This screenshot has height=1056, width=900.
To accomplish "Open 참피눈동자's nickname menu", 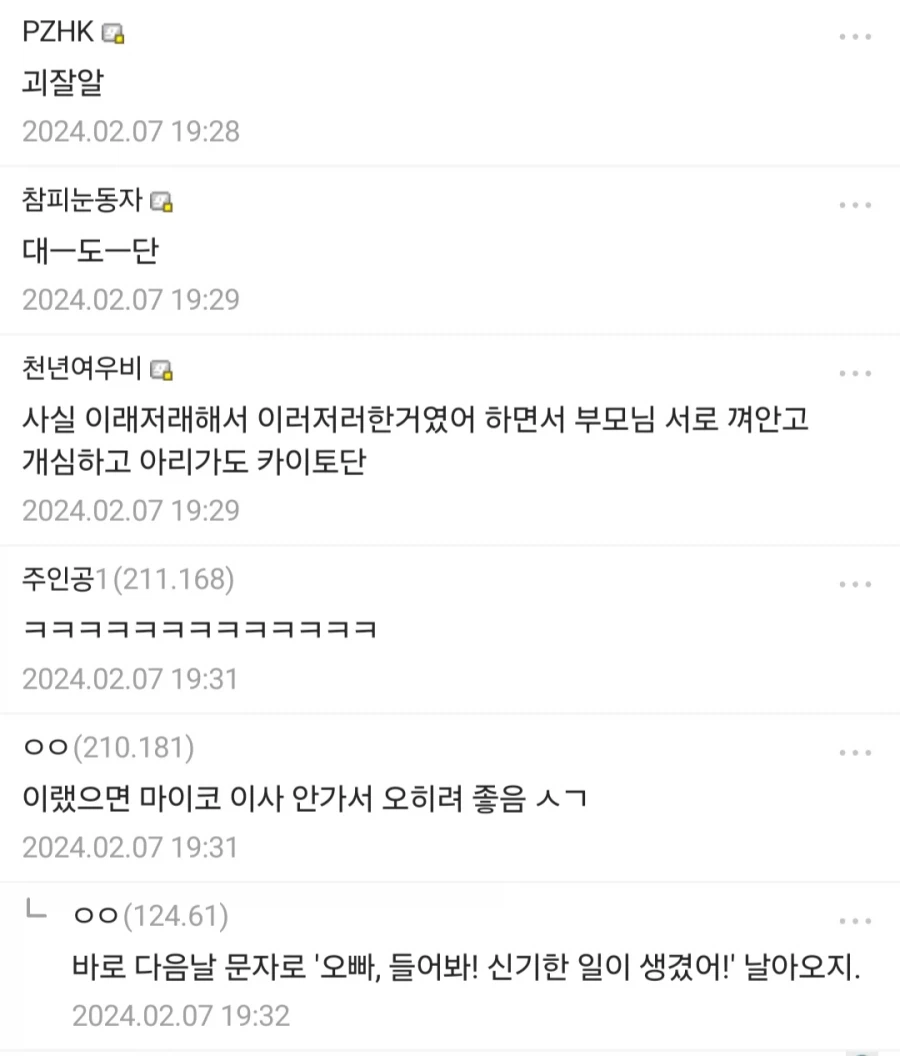I will [x=82, y=201].
